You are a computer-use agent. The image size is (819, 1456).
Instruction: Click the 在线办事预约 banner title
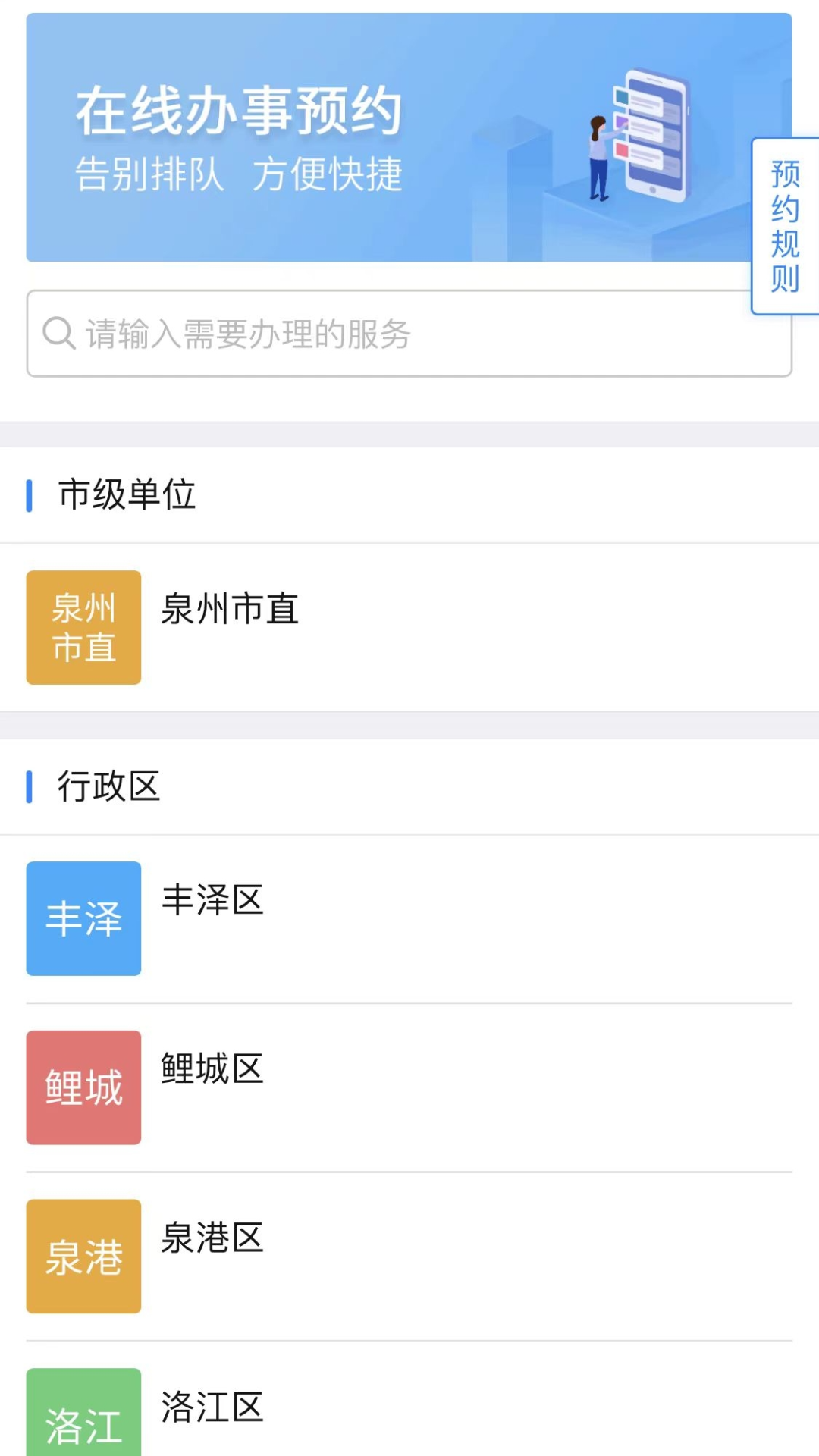click(239, 112)
